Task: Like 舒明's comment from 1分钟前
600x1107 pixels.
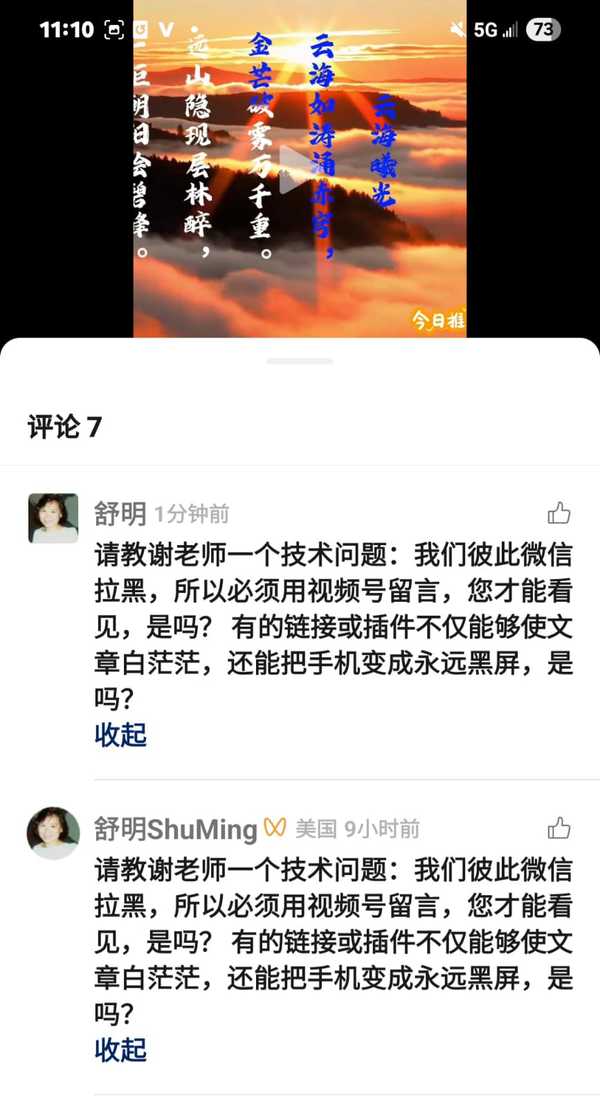Action: click(x=558, y=514)
